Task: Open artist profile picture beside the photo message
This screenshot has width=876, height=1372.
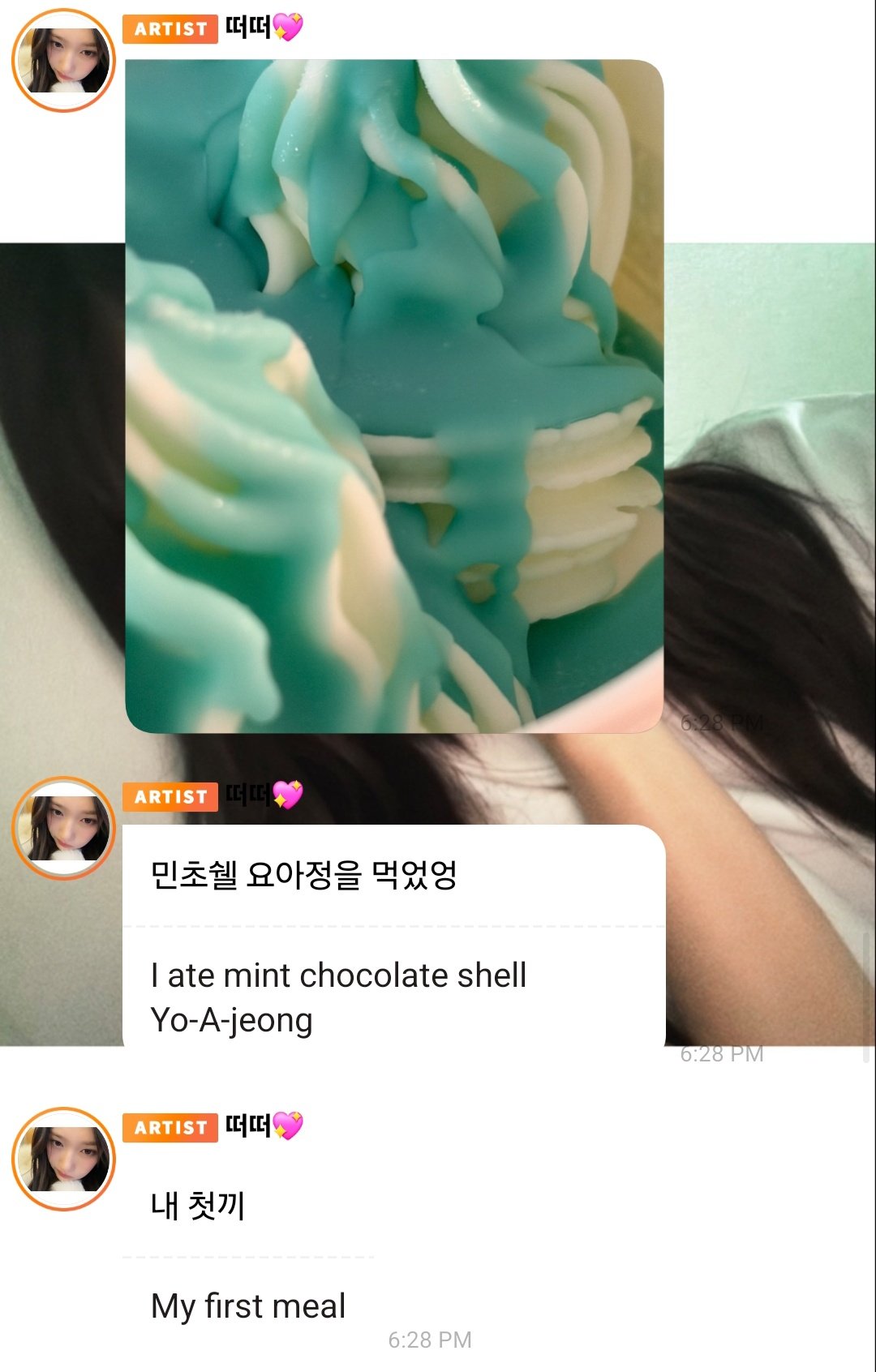Action: click(x=63, y=61)
